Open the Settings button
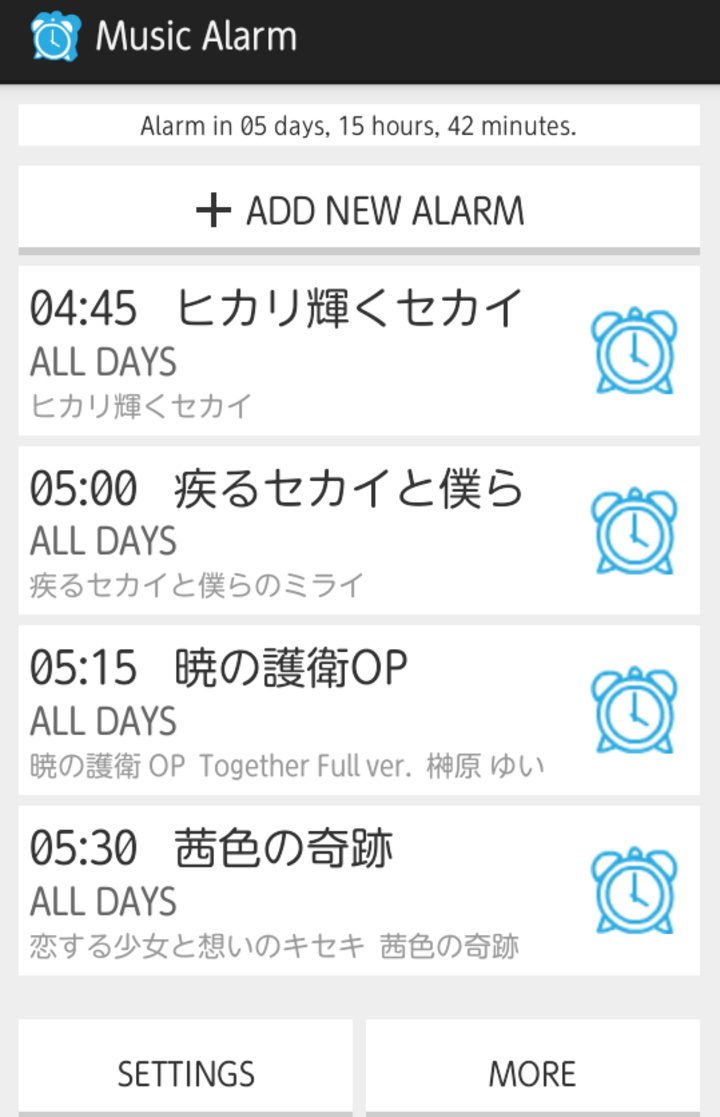This screenshot has width=720, height=1117. [186, 1071]
